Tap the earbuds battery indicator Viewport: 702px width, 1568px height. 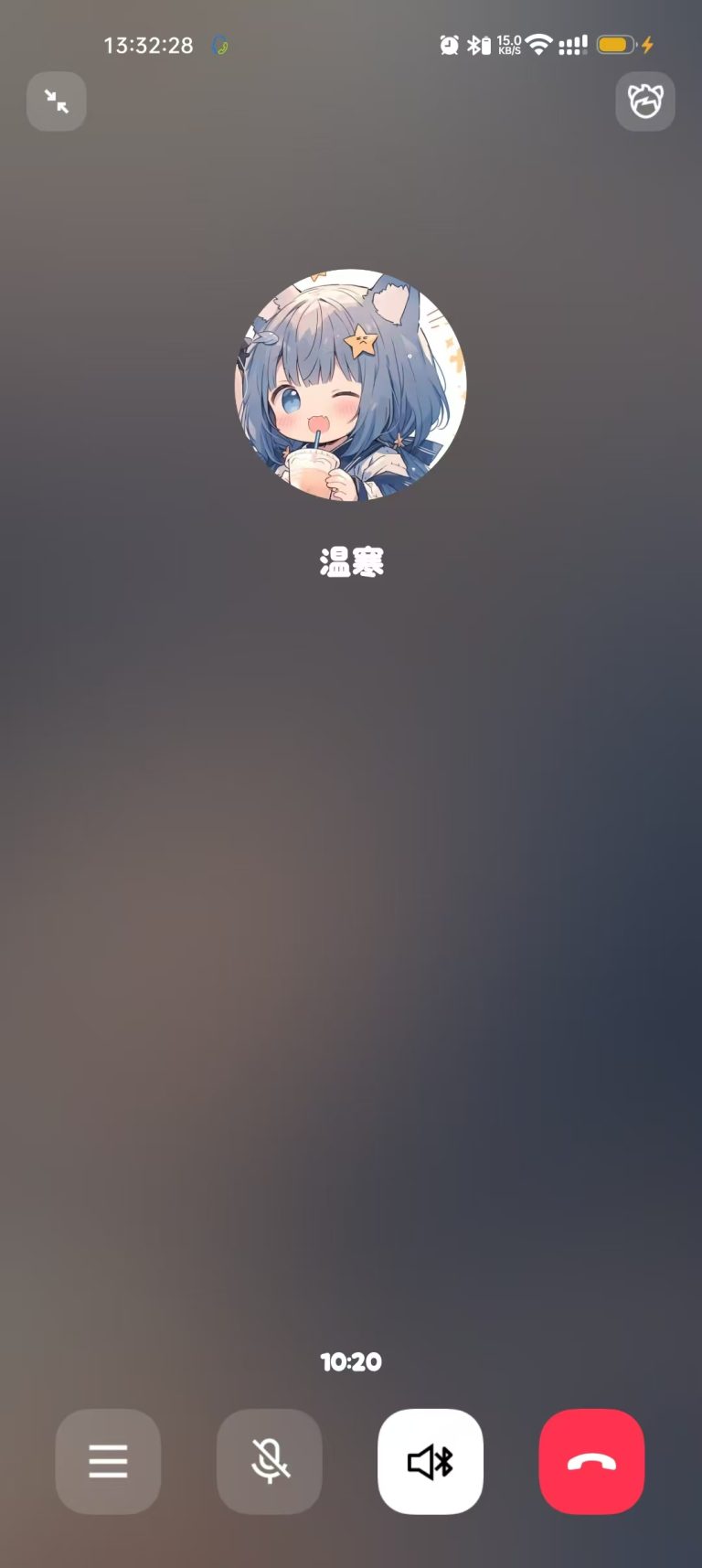[x=487, y=43]
